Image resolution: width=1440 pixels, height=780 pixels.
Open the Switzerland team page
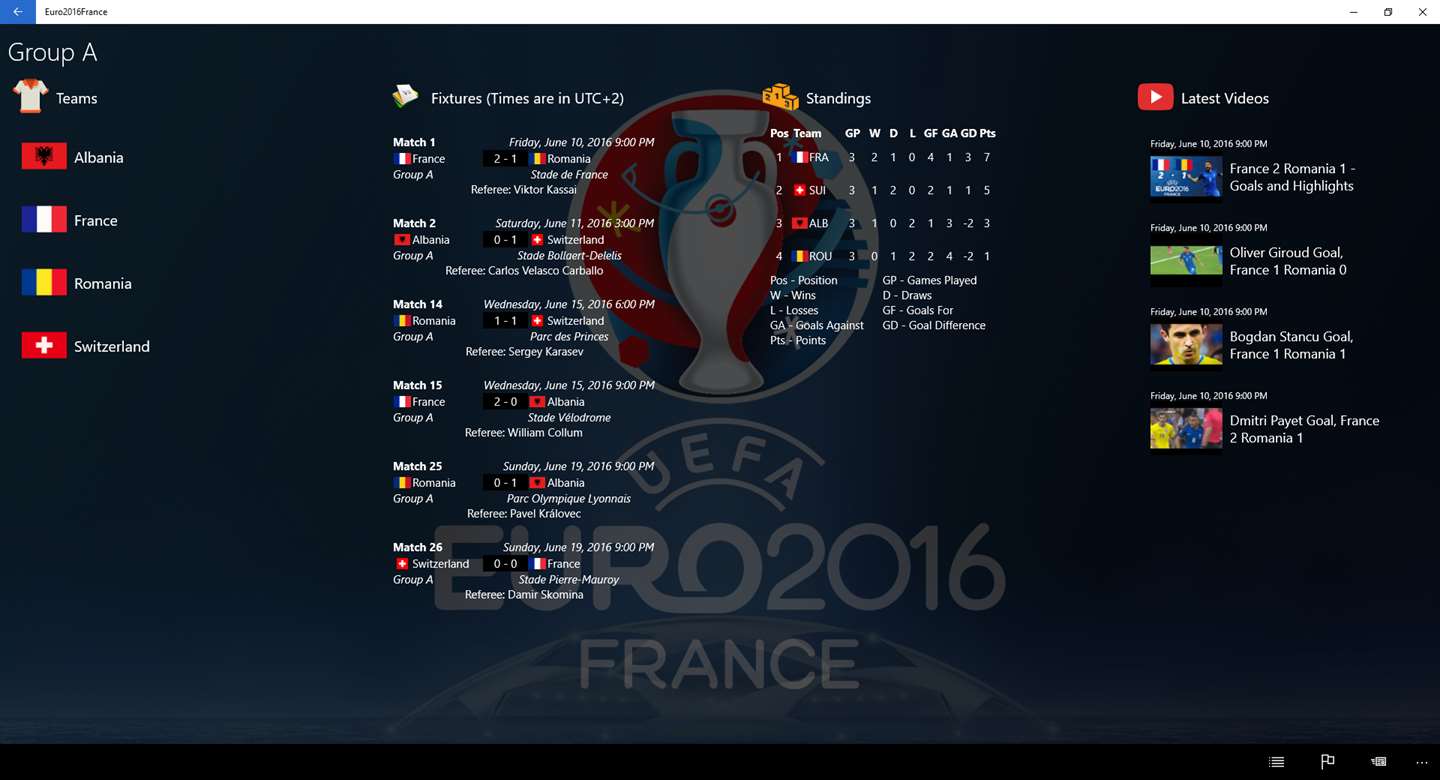[x=111, y=346]
